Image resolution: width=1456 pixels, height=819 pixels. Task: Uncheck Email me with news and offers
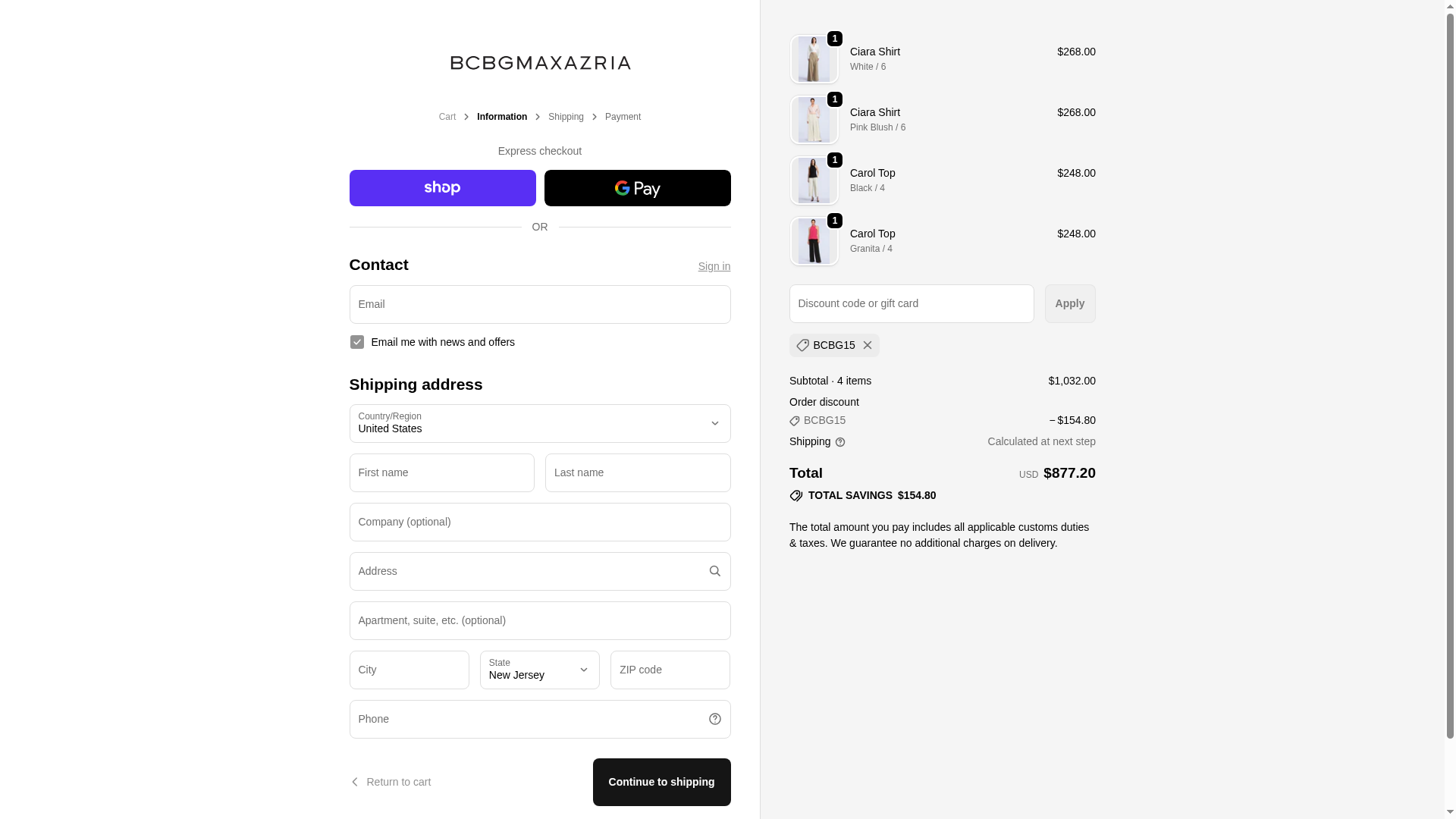point(357,342)
